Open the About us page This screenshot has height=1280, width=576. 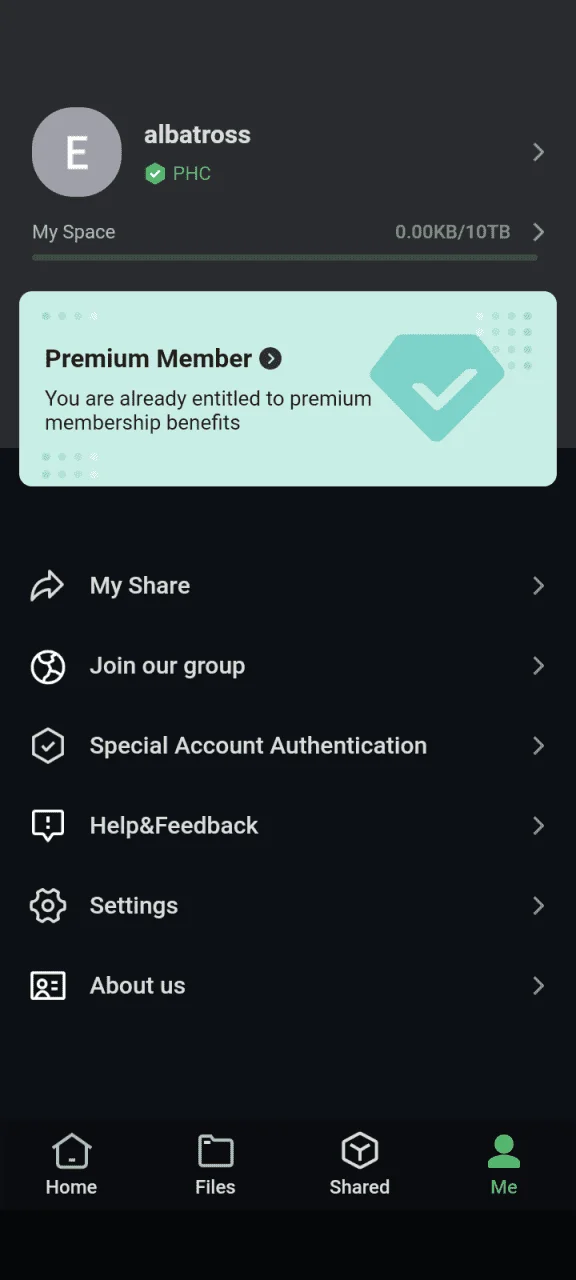(x=288, y=986)
